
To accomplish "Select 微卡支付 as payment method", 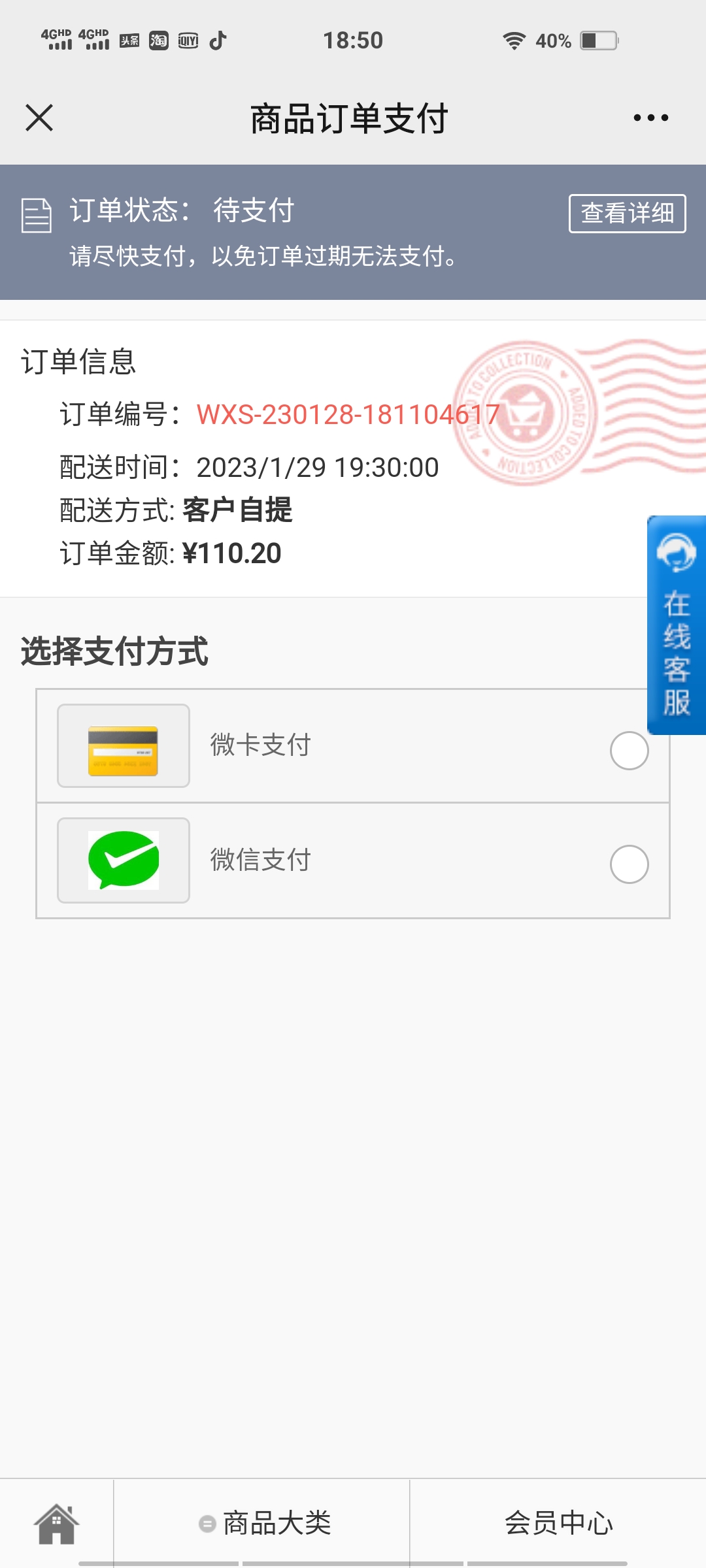I will point(629,750).
